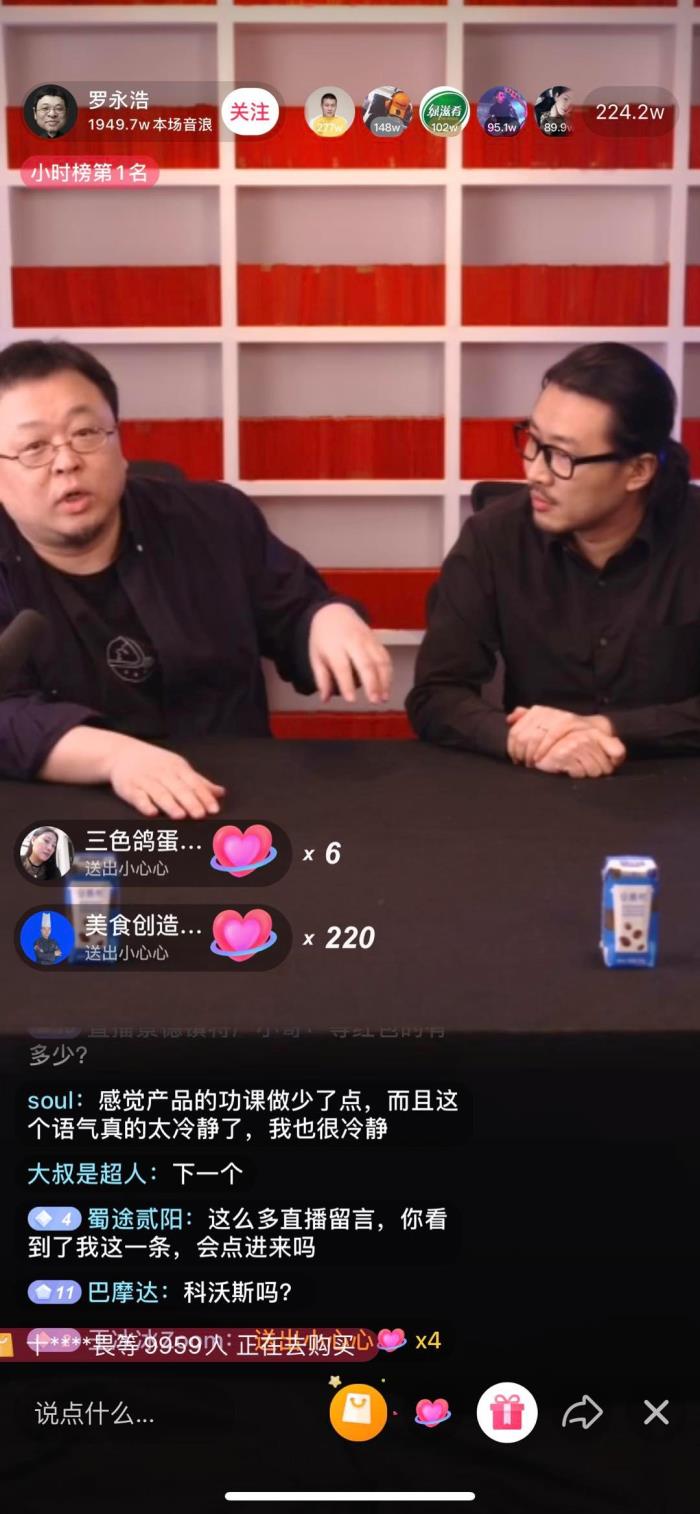Follow 罗永浩 with the 关注 button

249,112
